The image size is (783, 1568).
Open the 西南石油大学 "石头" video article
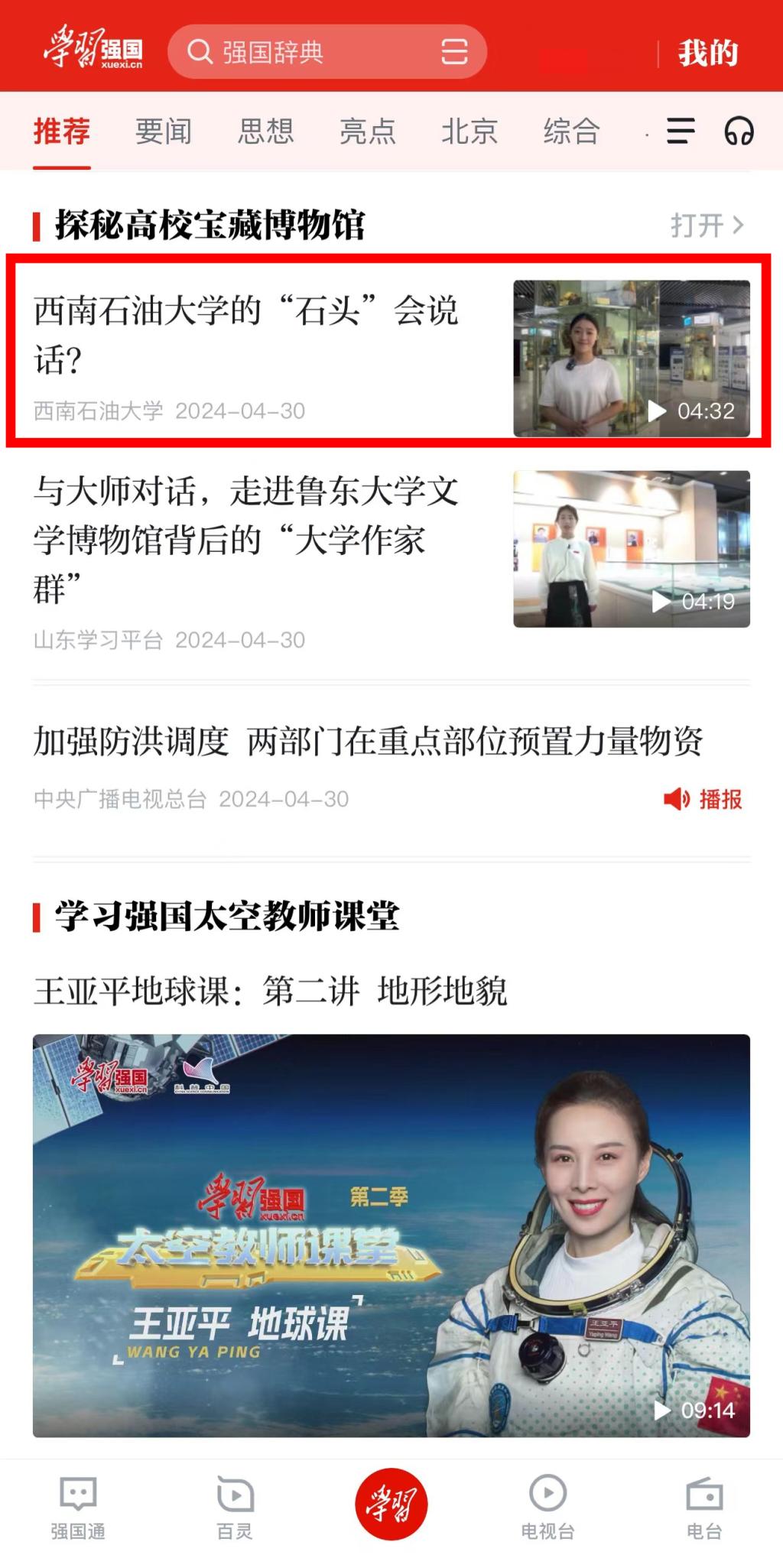pyautogui.click(x=245, y=335)
